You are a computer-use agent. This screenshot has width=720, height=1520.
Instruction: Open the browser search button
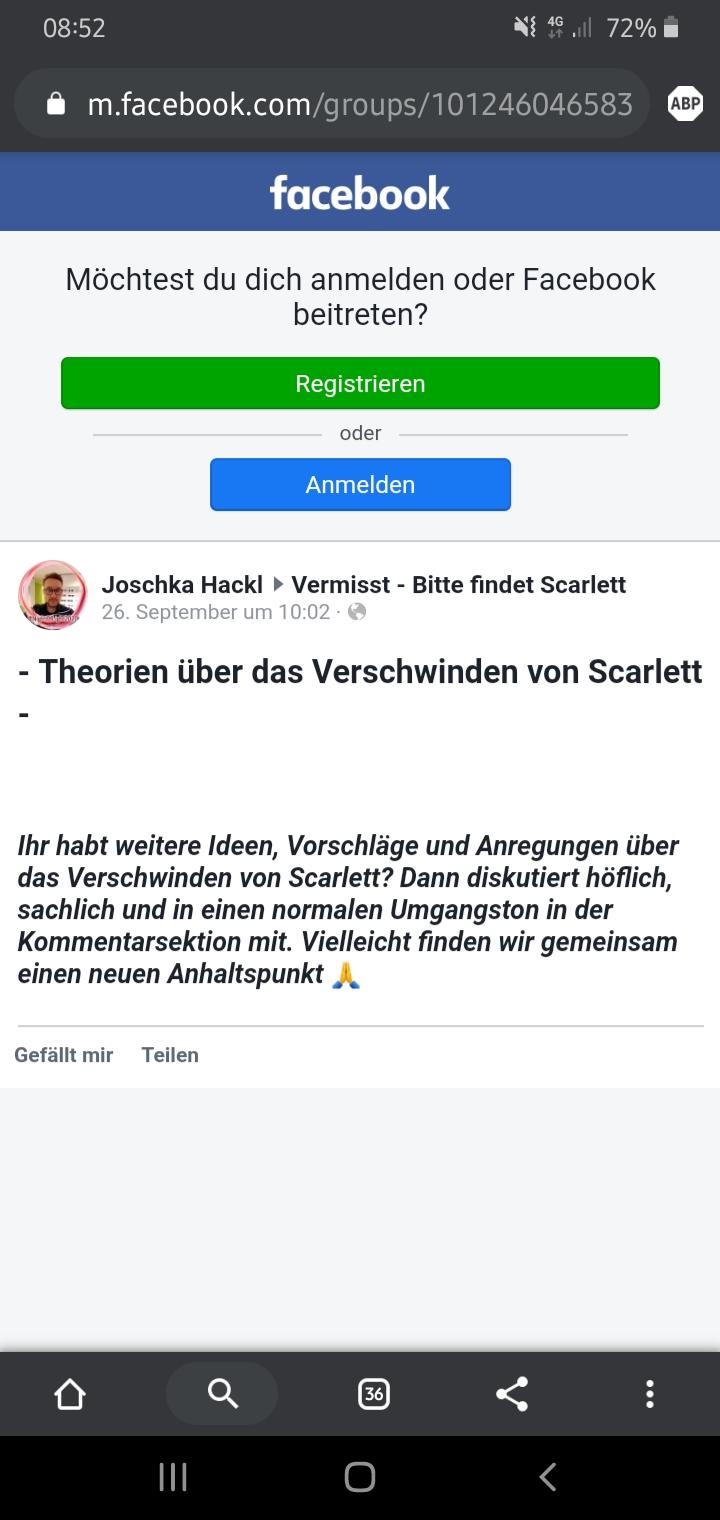[222, 1393]
